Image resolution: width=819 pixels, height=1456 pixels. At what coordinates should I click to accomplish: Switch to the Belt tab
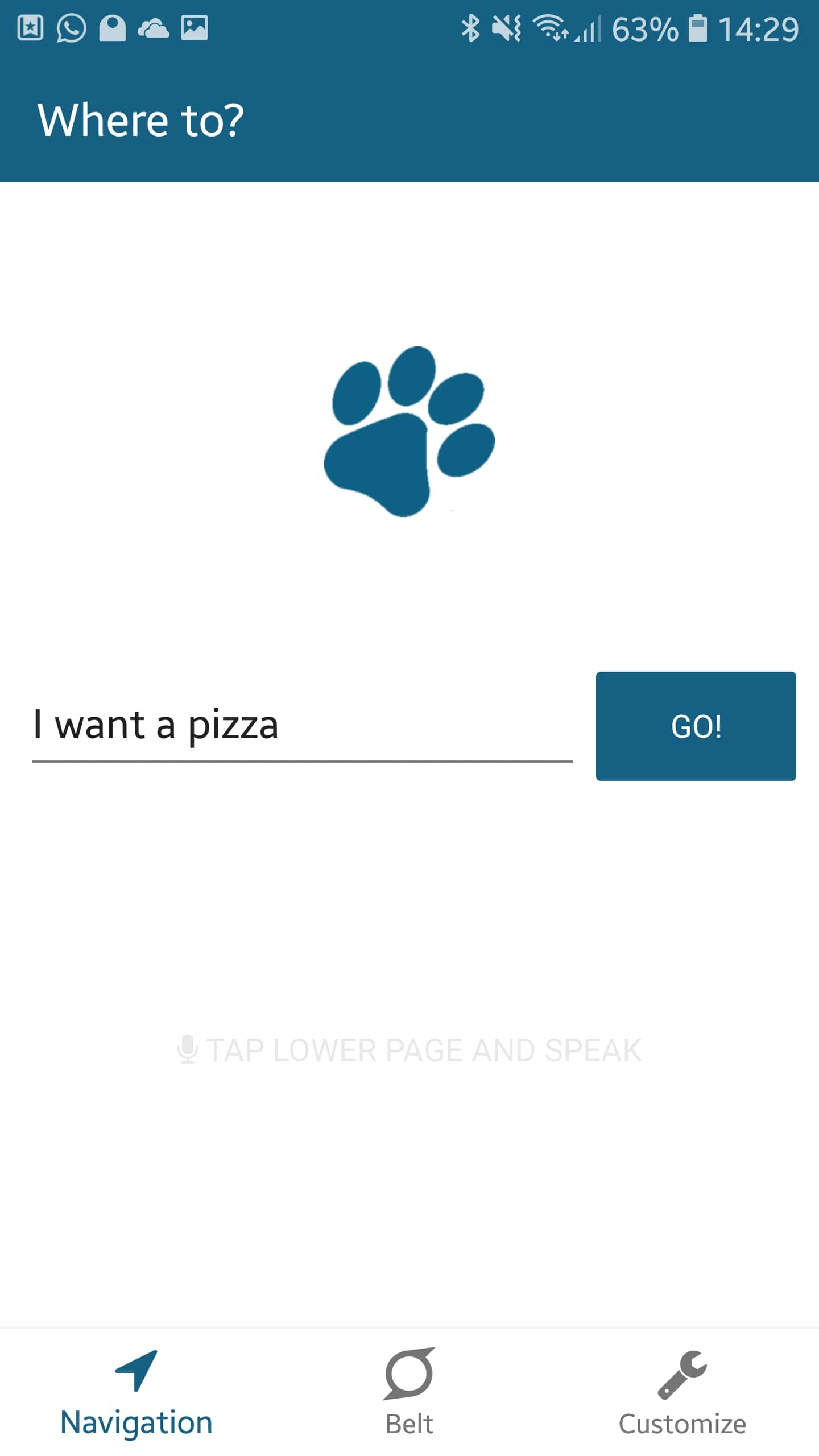click(409, 1392)
